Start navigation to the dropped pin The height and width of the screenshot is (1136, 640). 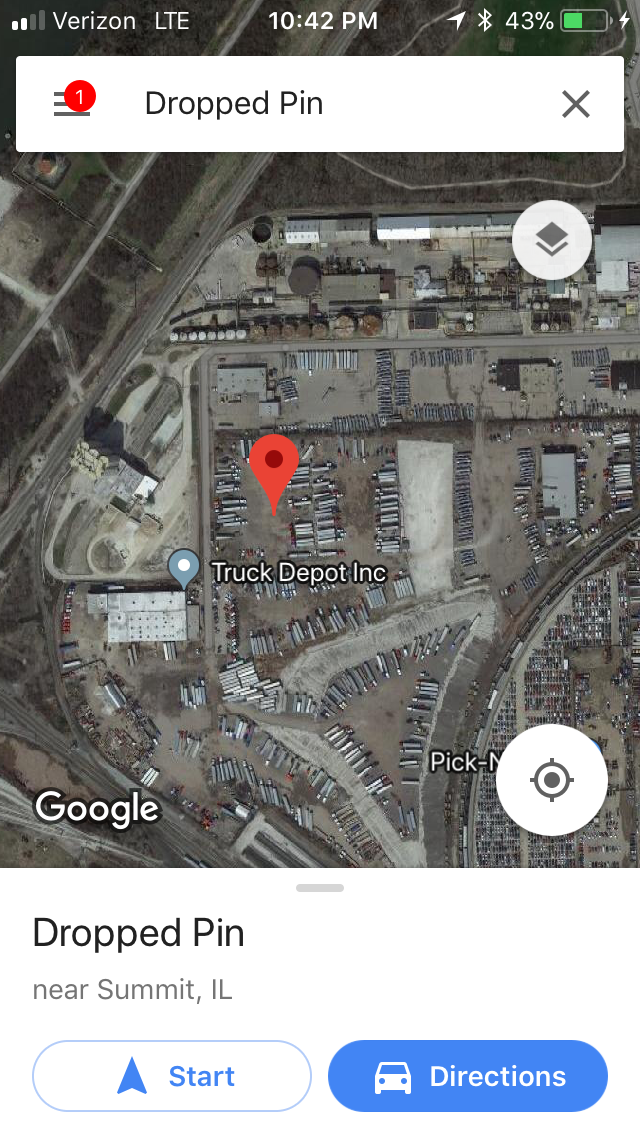(172, 1076)
